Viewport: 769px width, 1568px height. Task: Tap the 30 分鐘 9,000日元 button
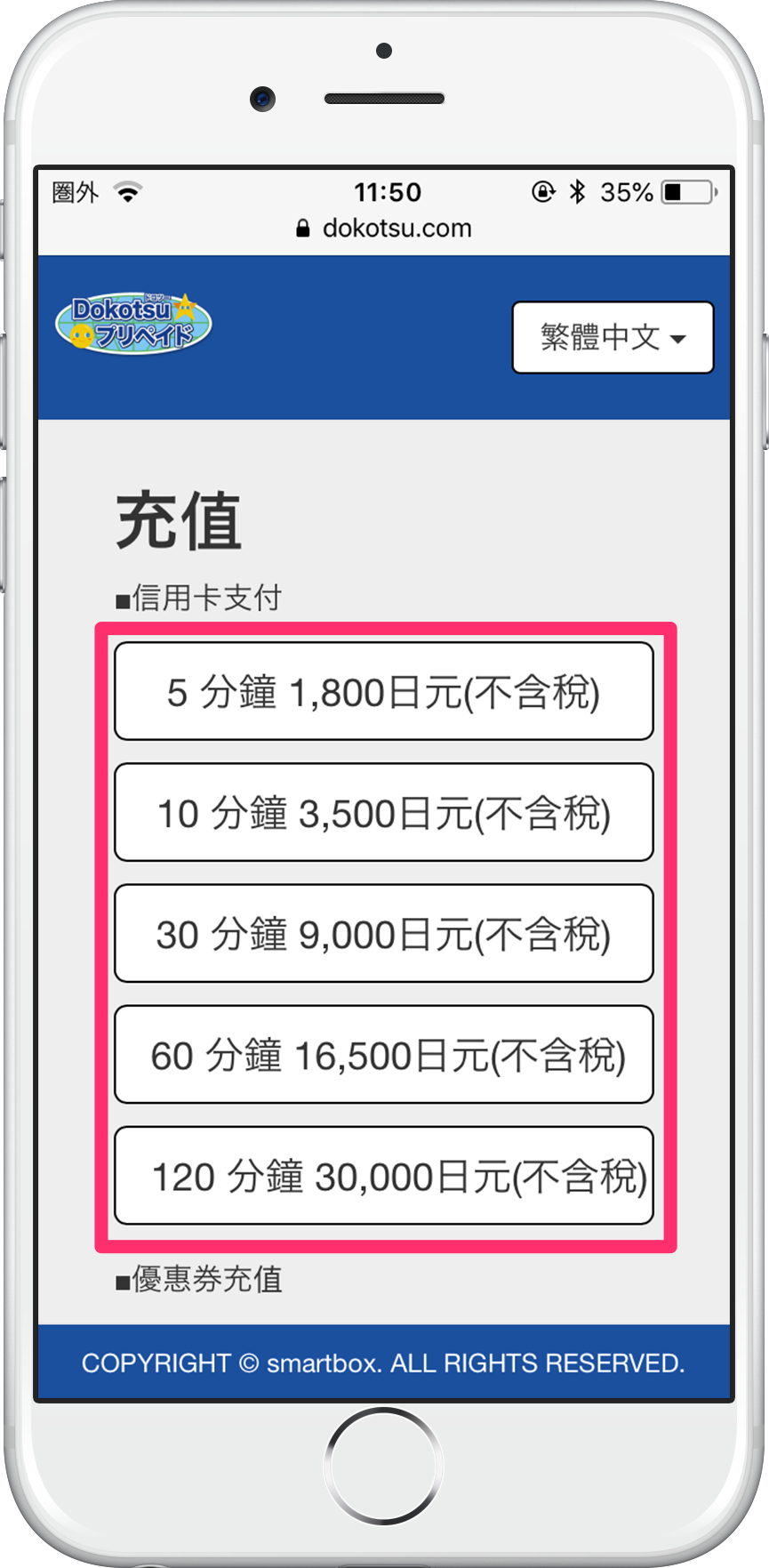pos(384,934)
